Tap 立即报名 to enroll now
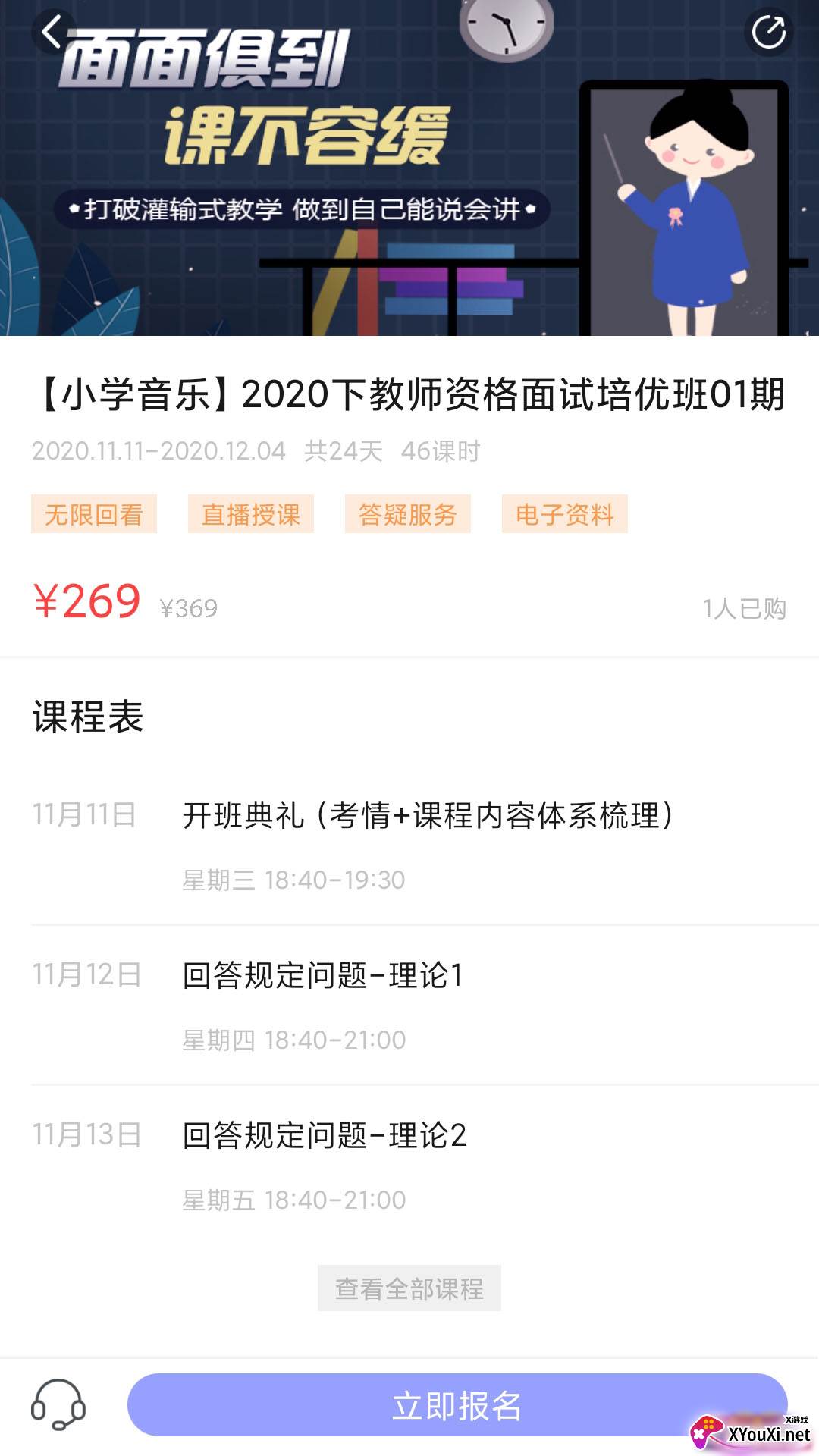This screenshot has width=819, height=1456. click(x=457, y=1405)
